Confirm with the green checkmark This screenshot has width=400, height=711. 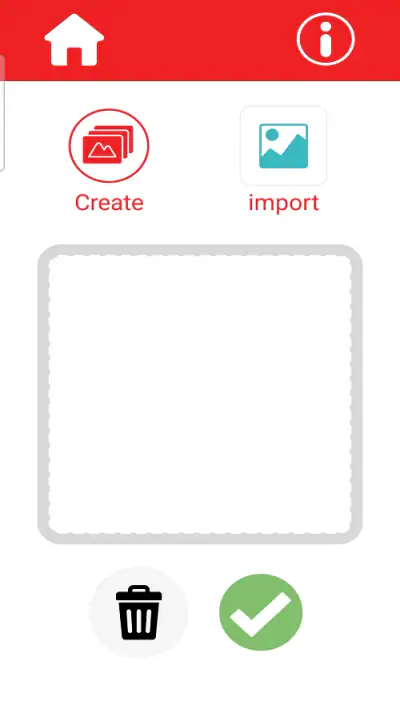pos(261,612)
